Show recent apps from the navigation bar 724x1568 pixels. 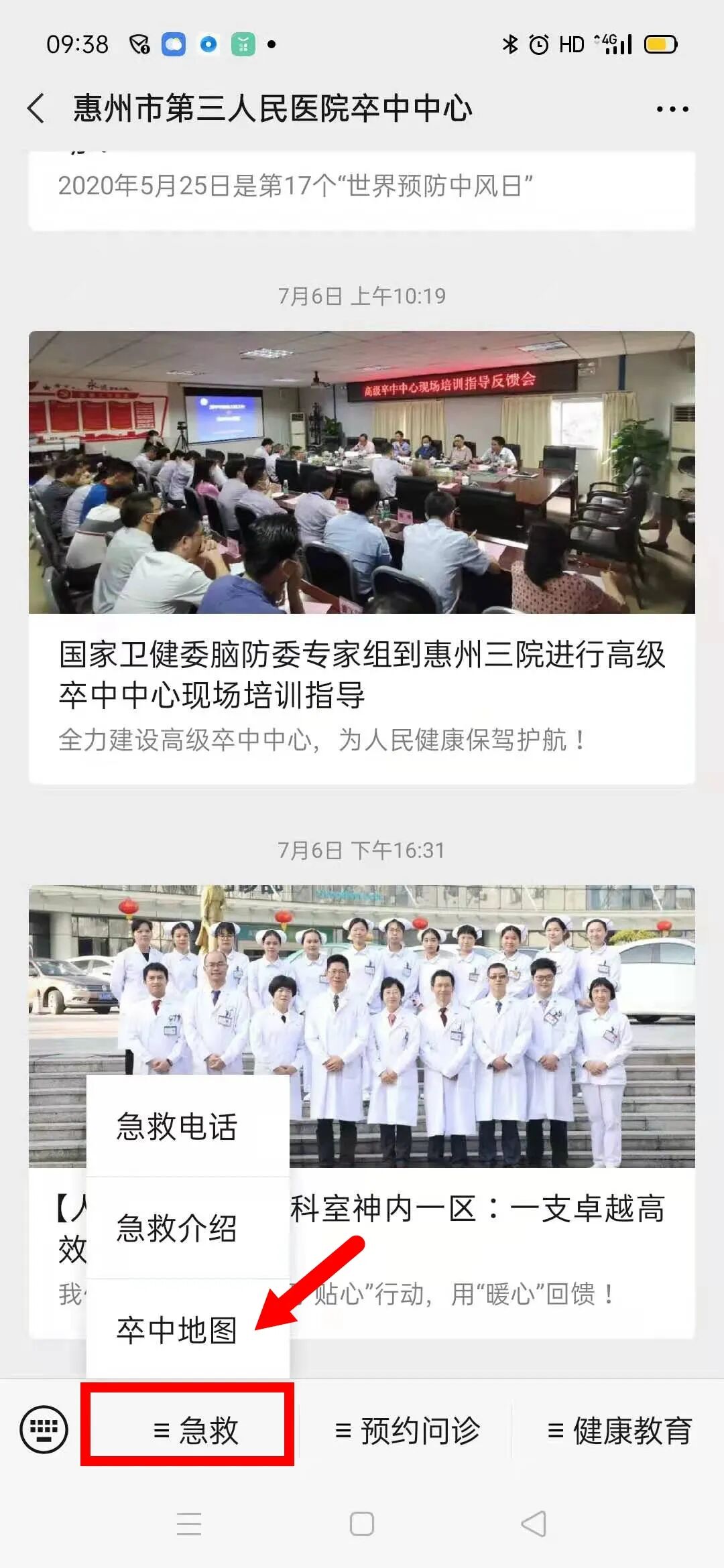[x=189, y=1524]
